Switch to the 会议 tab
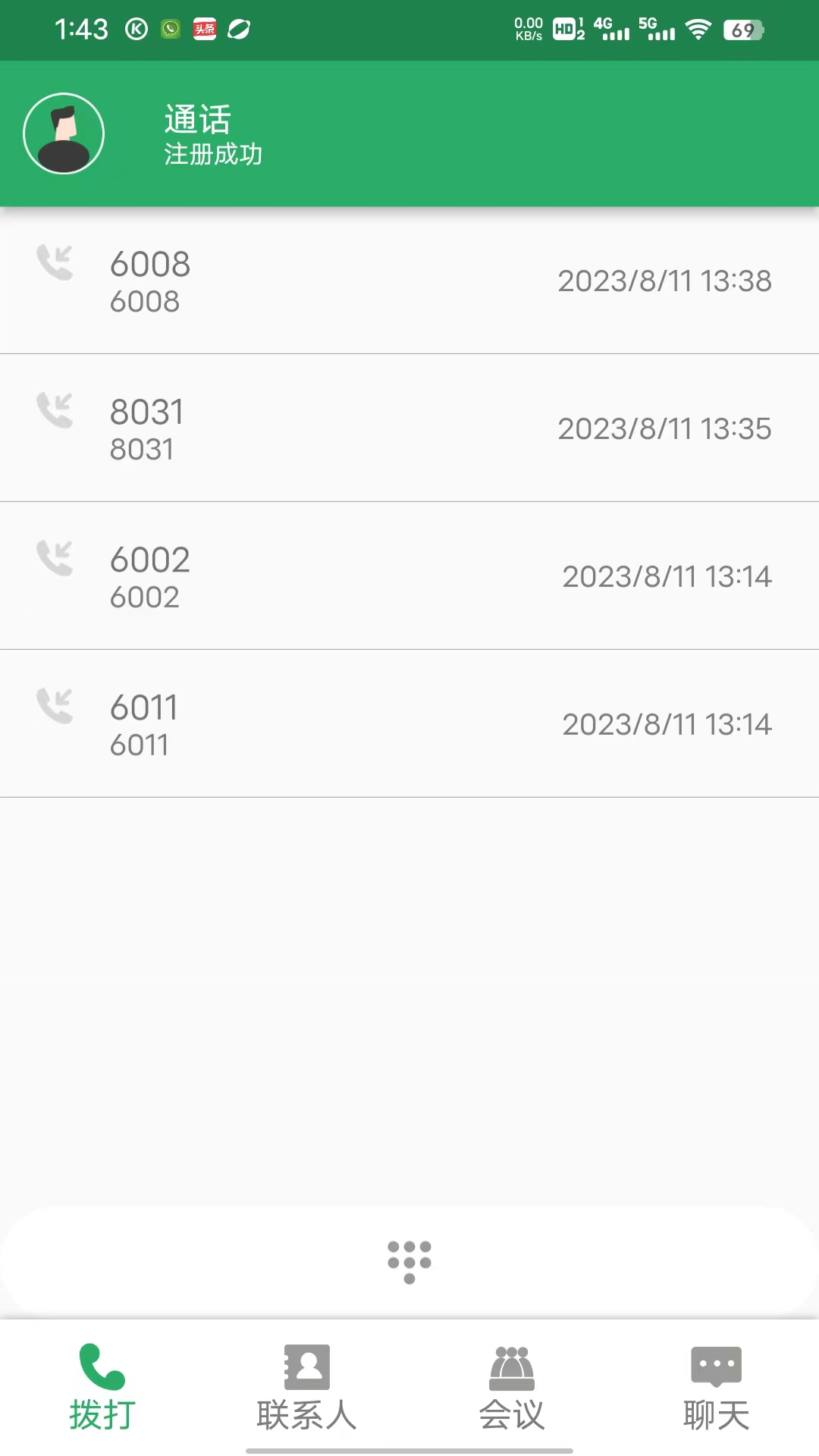The height and width of the screenshot is (1456, 819). [512, 1386]
